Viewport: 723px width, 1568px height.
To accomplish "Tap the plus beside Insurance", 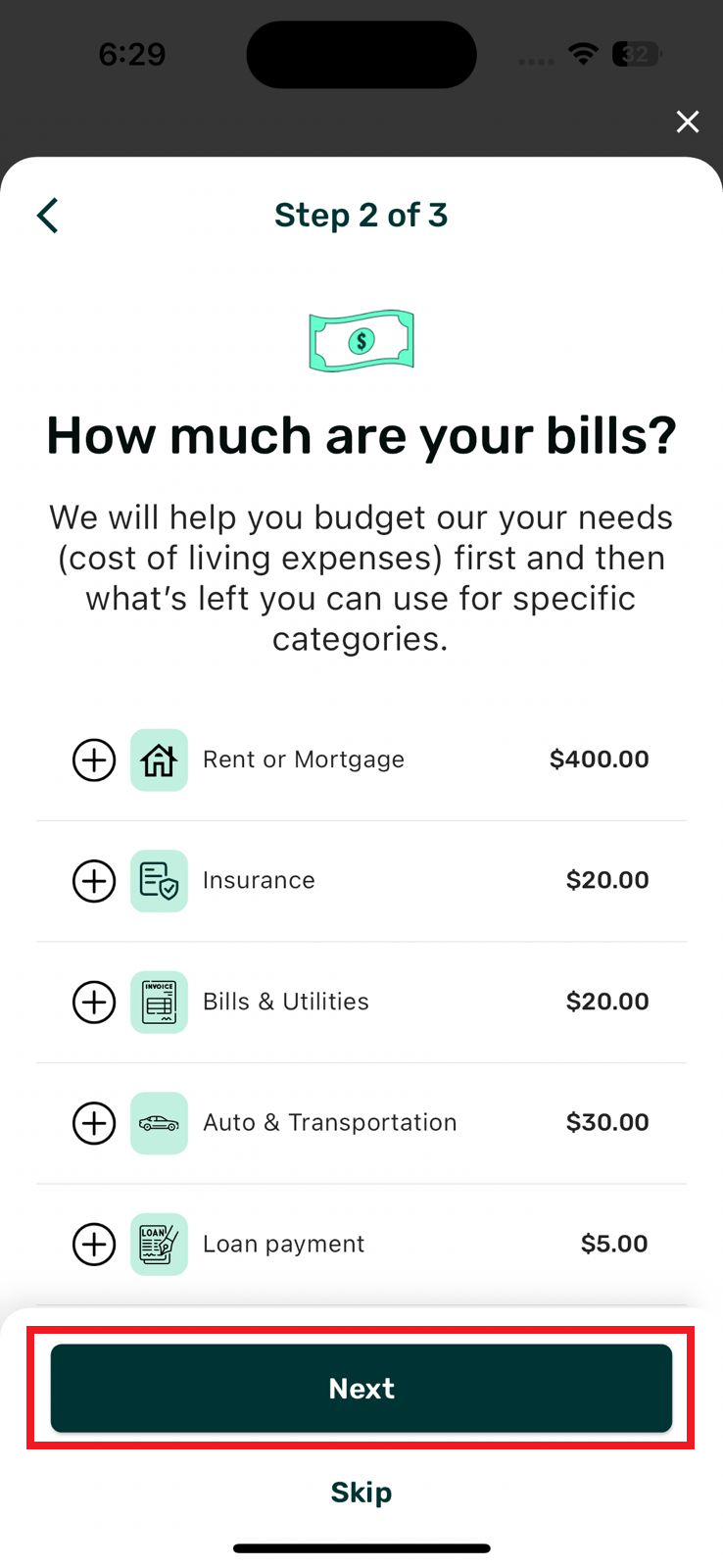I will pyautogui.click(x=93, y=880).
